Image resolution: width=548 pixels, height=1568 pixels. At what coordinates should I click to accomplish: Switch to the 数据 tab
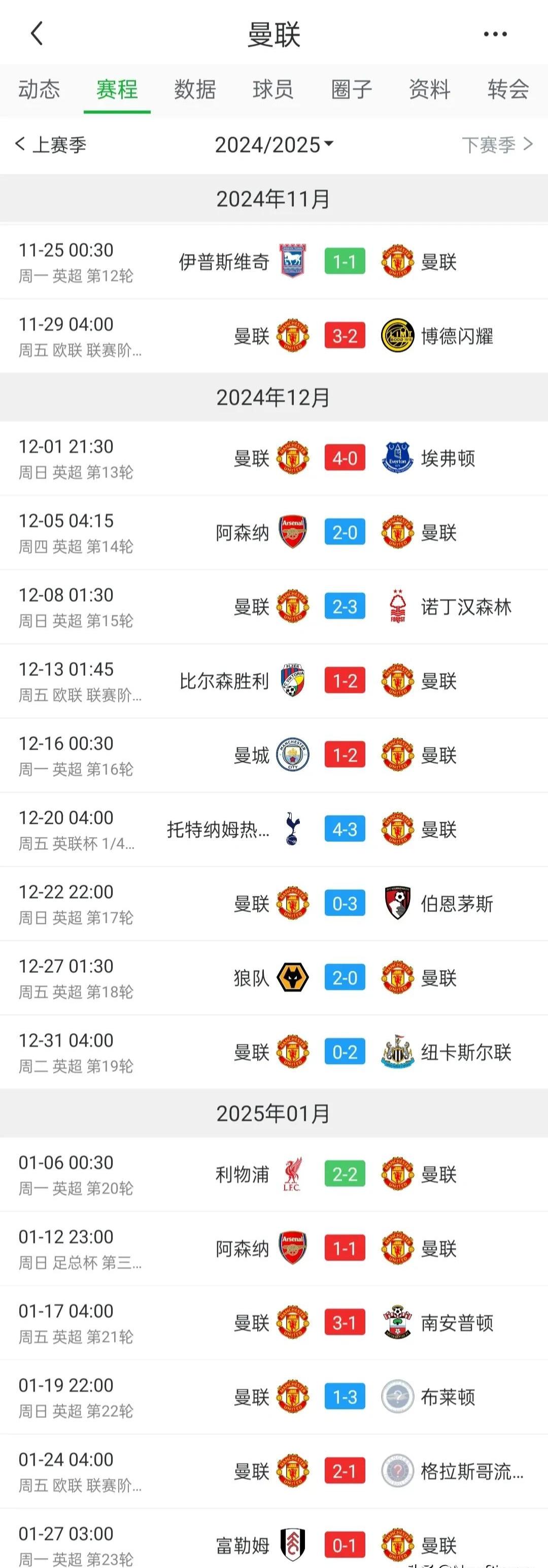(195, 90)
